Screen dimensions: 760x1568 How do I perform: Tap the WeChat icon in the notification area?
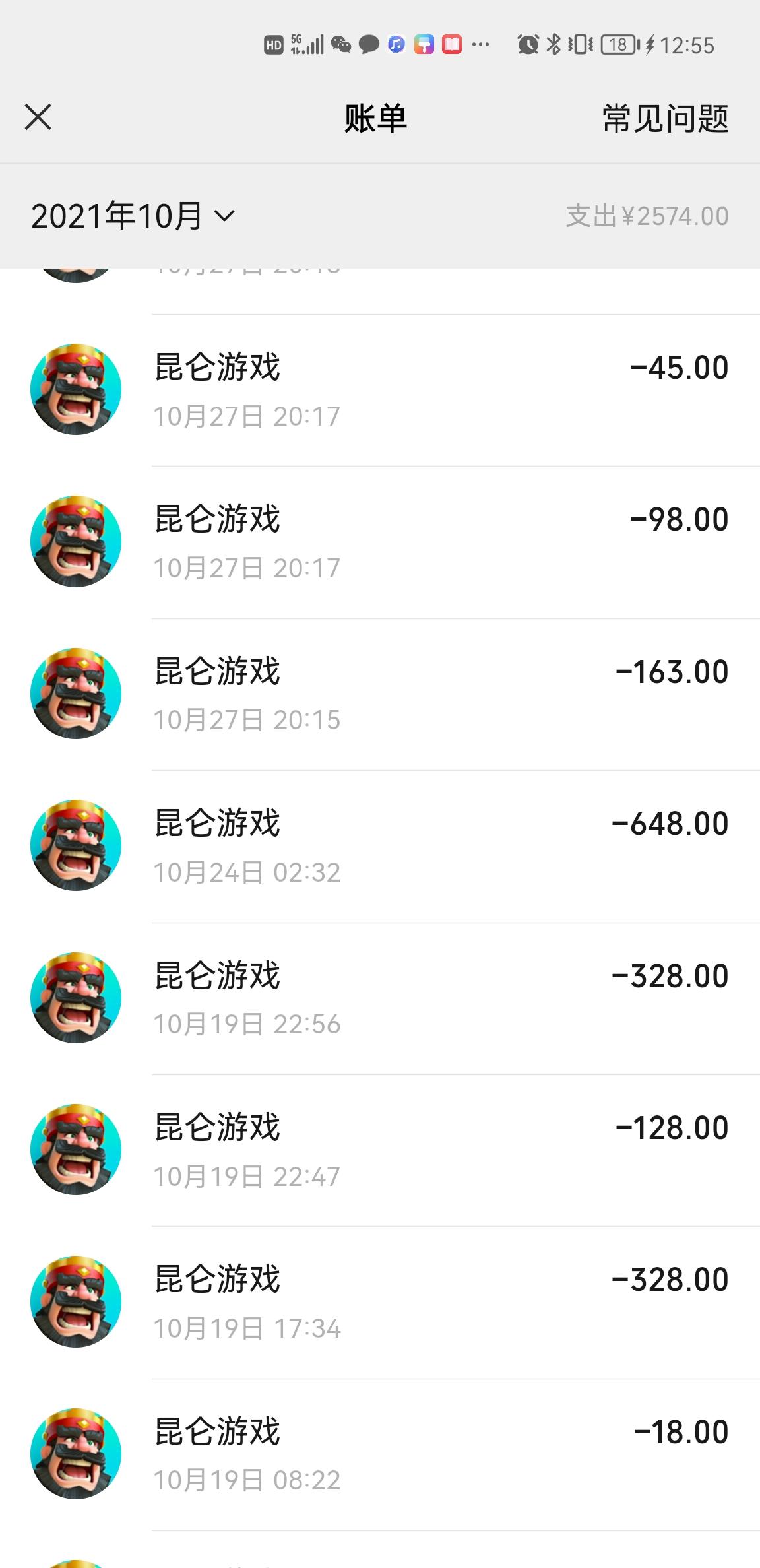pyautogui.click(x=340, y=45)
